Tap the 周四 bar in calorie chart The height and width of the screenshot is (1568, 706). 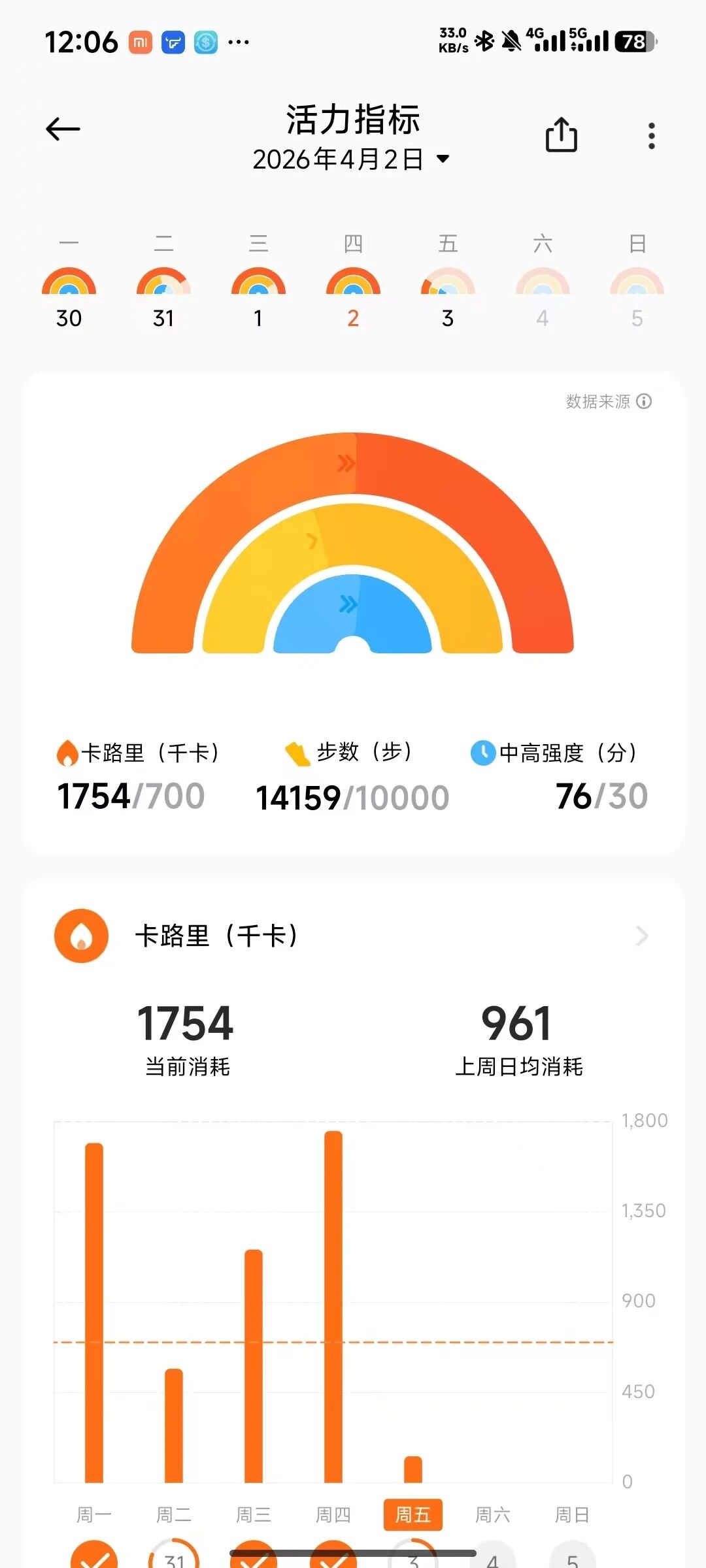click(x=333, y=1307)
